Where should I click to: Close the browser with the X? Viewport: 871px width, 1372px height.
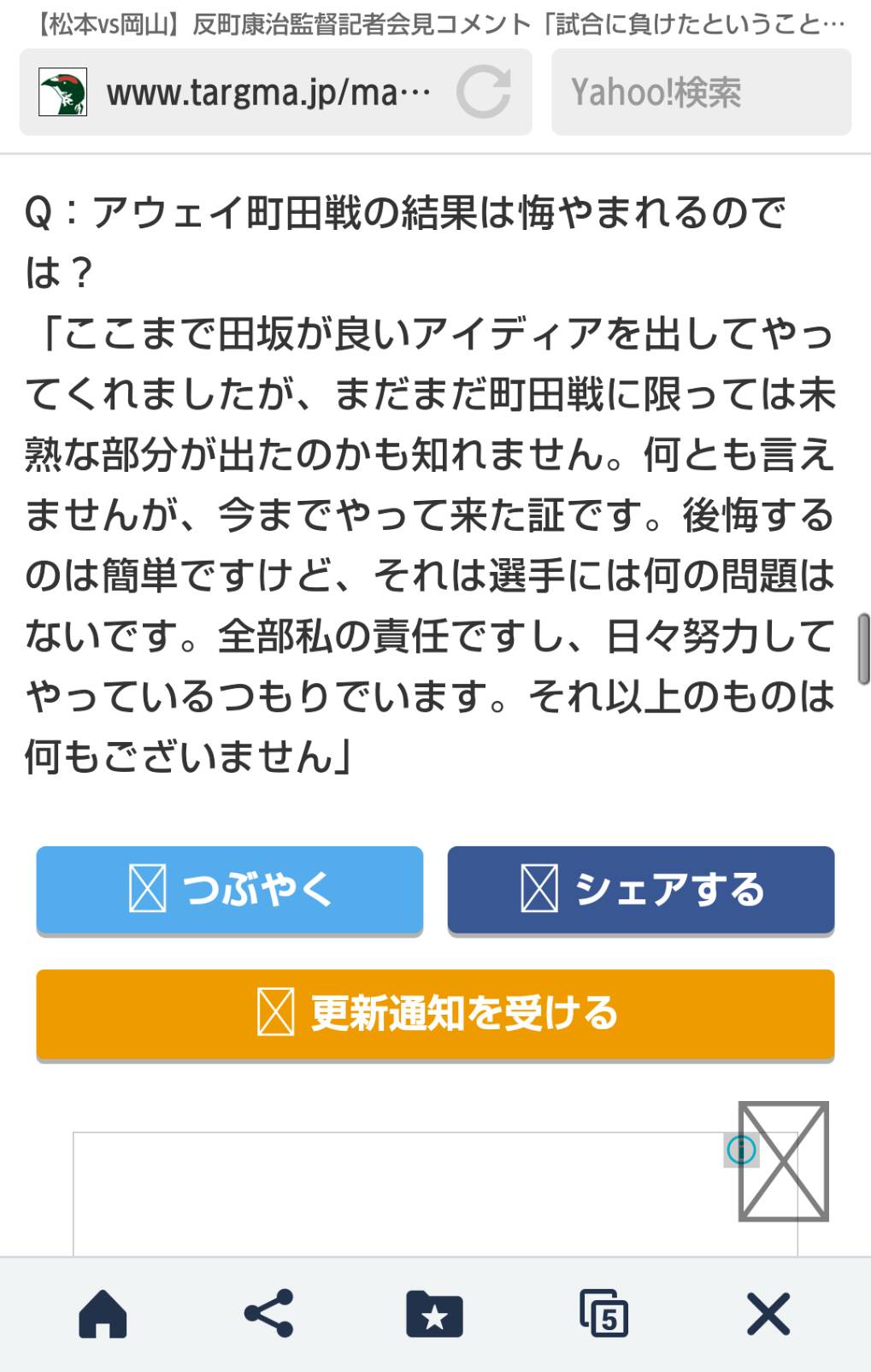768,1314
